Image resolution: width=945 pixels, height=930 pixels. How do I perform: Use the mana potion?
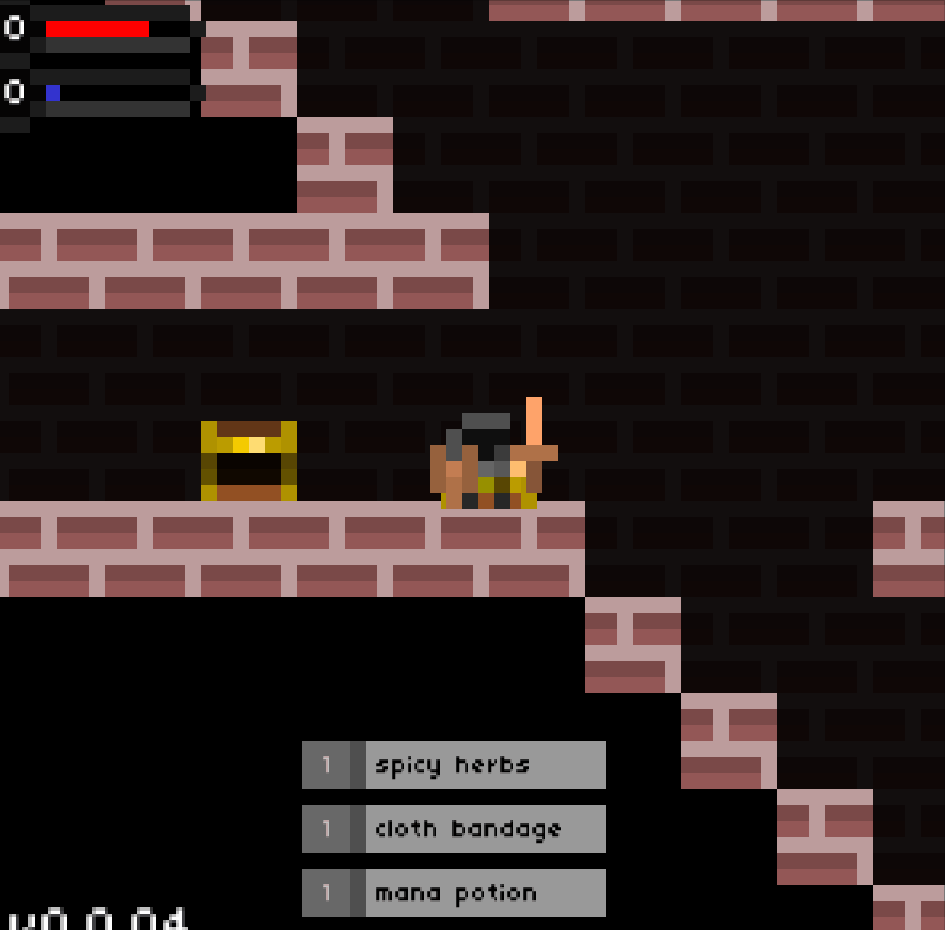point(454,893)
